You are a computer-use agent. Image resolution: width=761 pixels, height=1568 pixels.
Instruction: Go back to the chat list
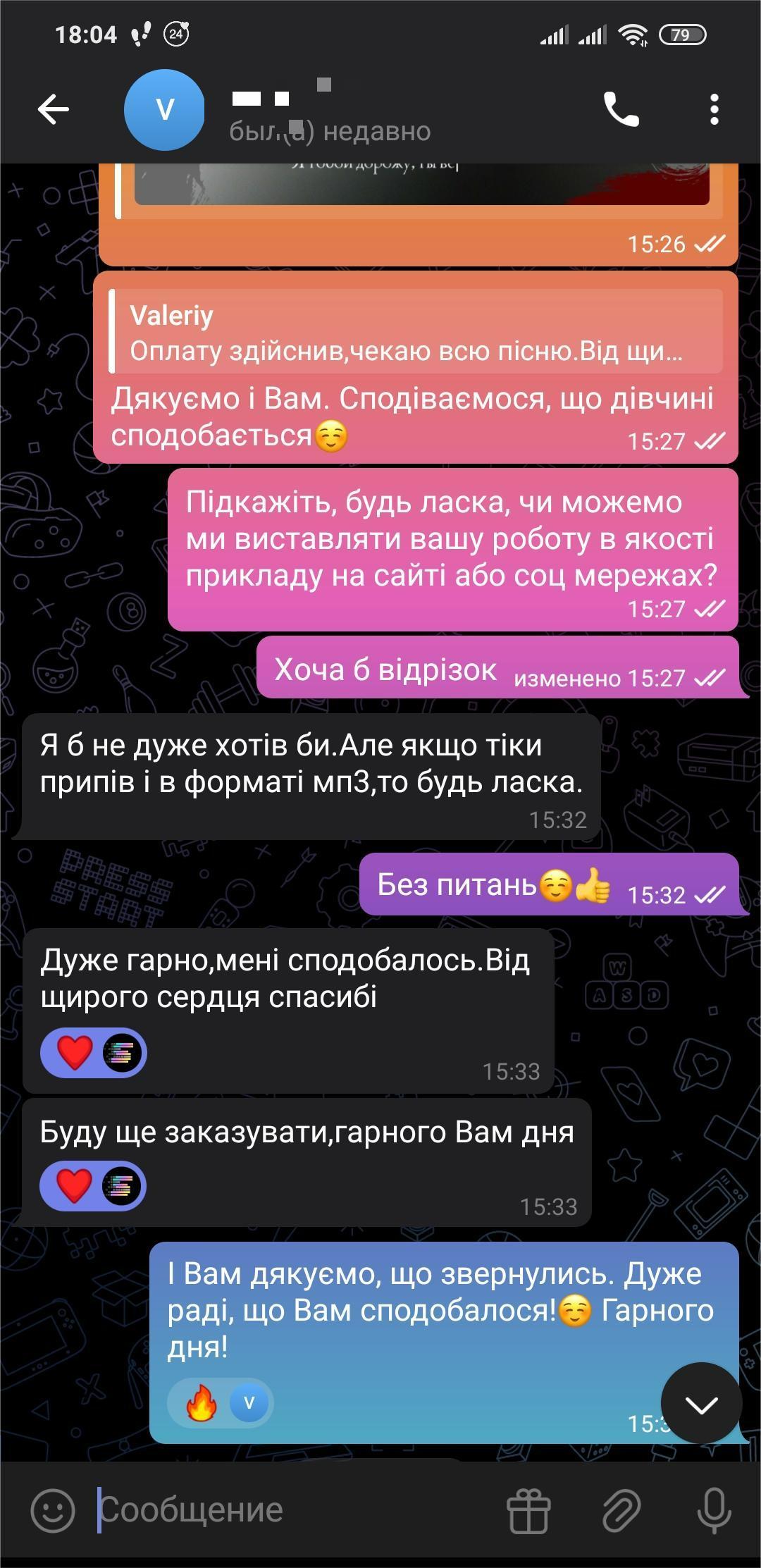tap(53, 110)
